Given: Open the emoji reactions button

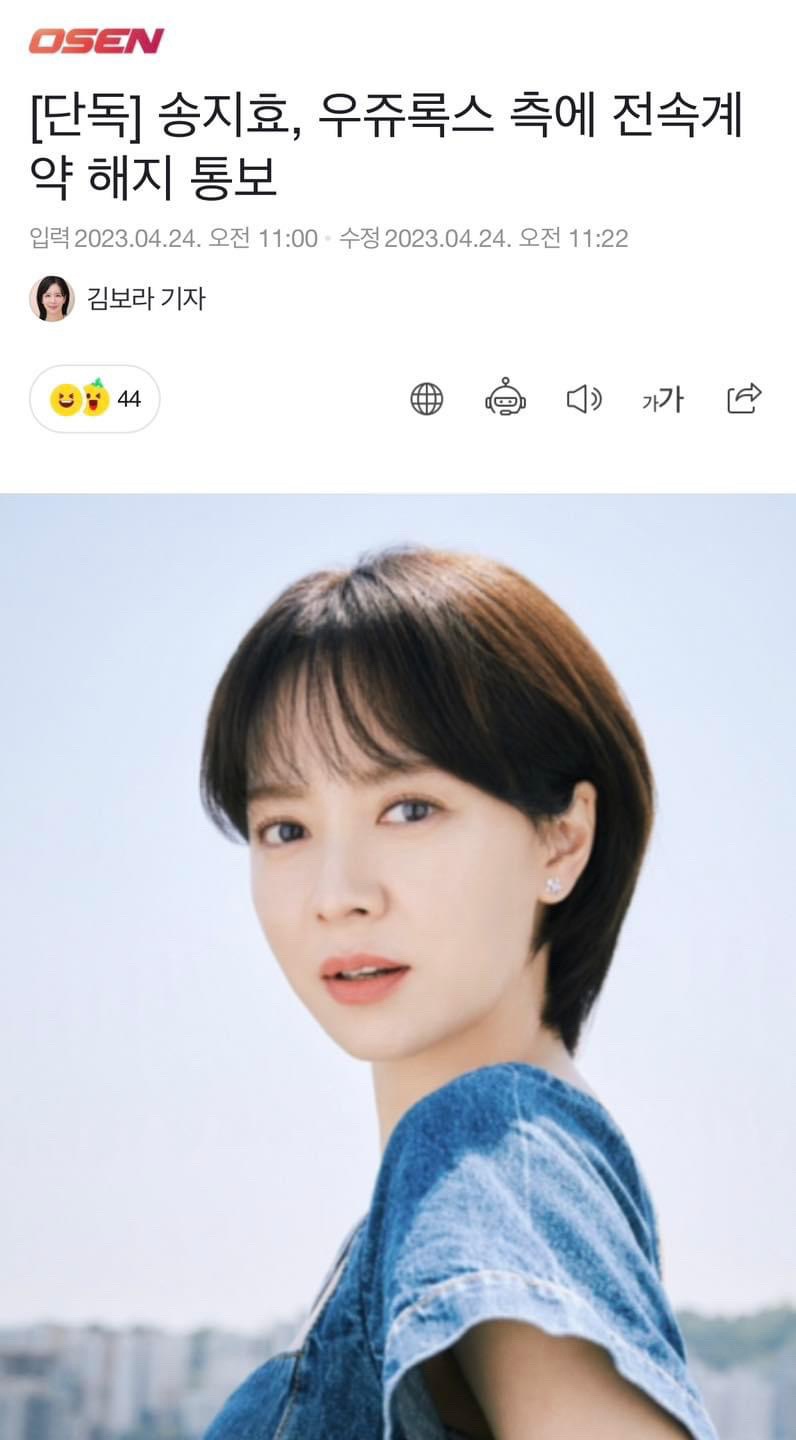Looking at the screenshot, I should click(x=95, y=399).
